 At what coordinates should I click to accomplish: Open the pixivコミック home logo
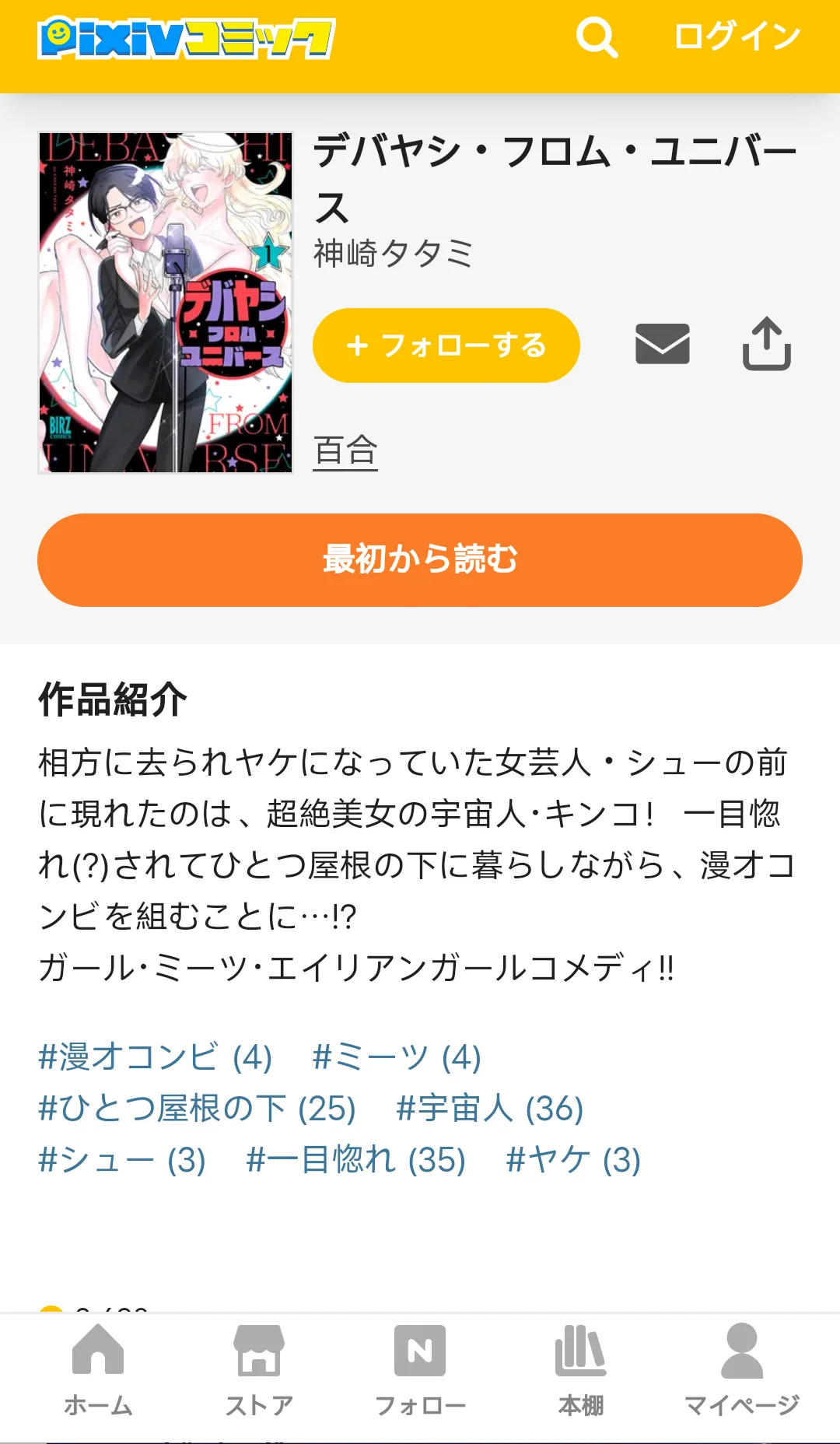(x=187, y=38)
